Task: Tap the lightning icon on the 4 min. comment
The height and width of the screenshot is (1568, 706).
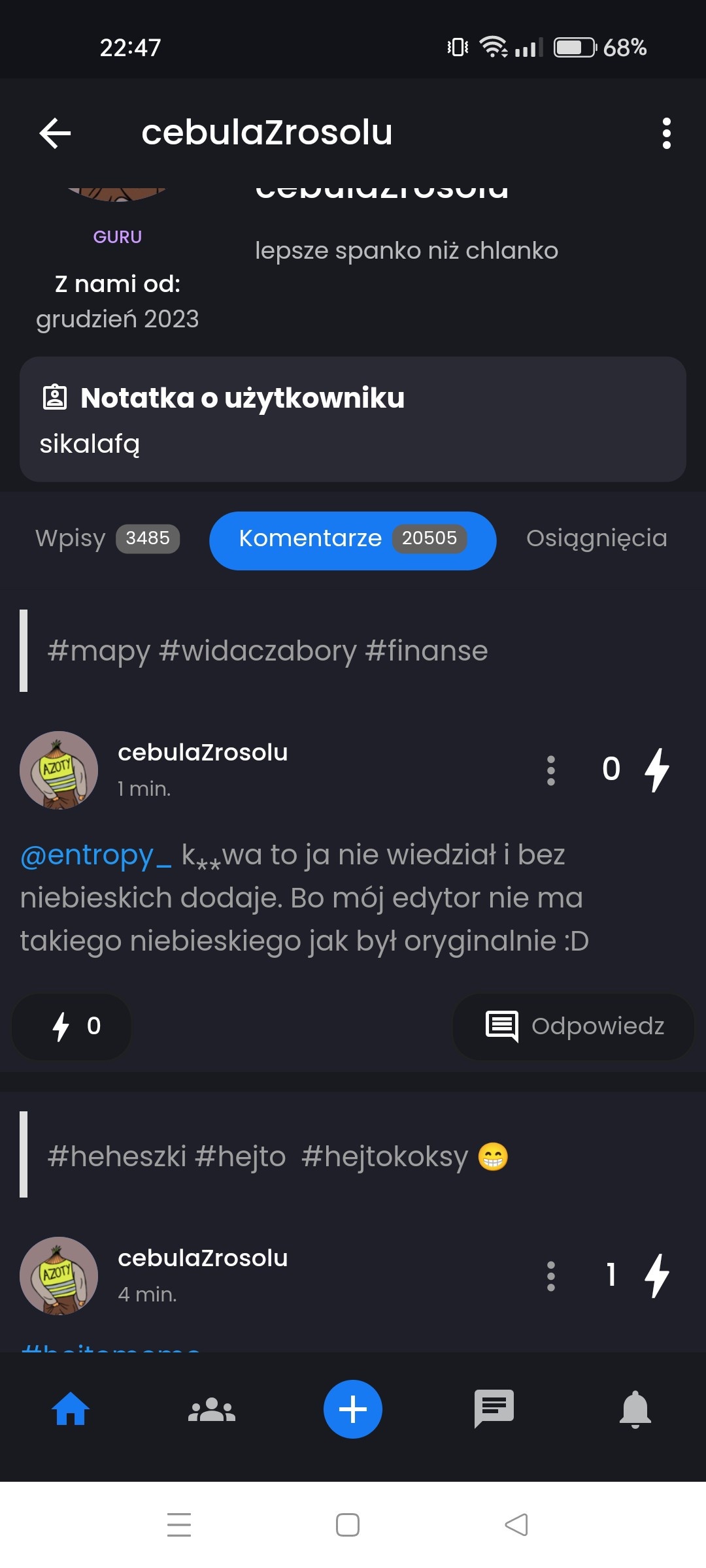Action: tap(656, 1275)
